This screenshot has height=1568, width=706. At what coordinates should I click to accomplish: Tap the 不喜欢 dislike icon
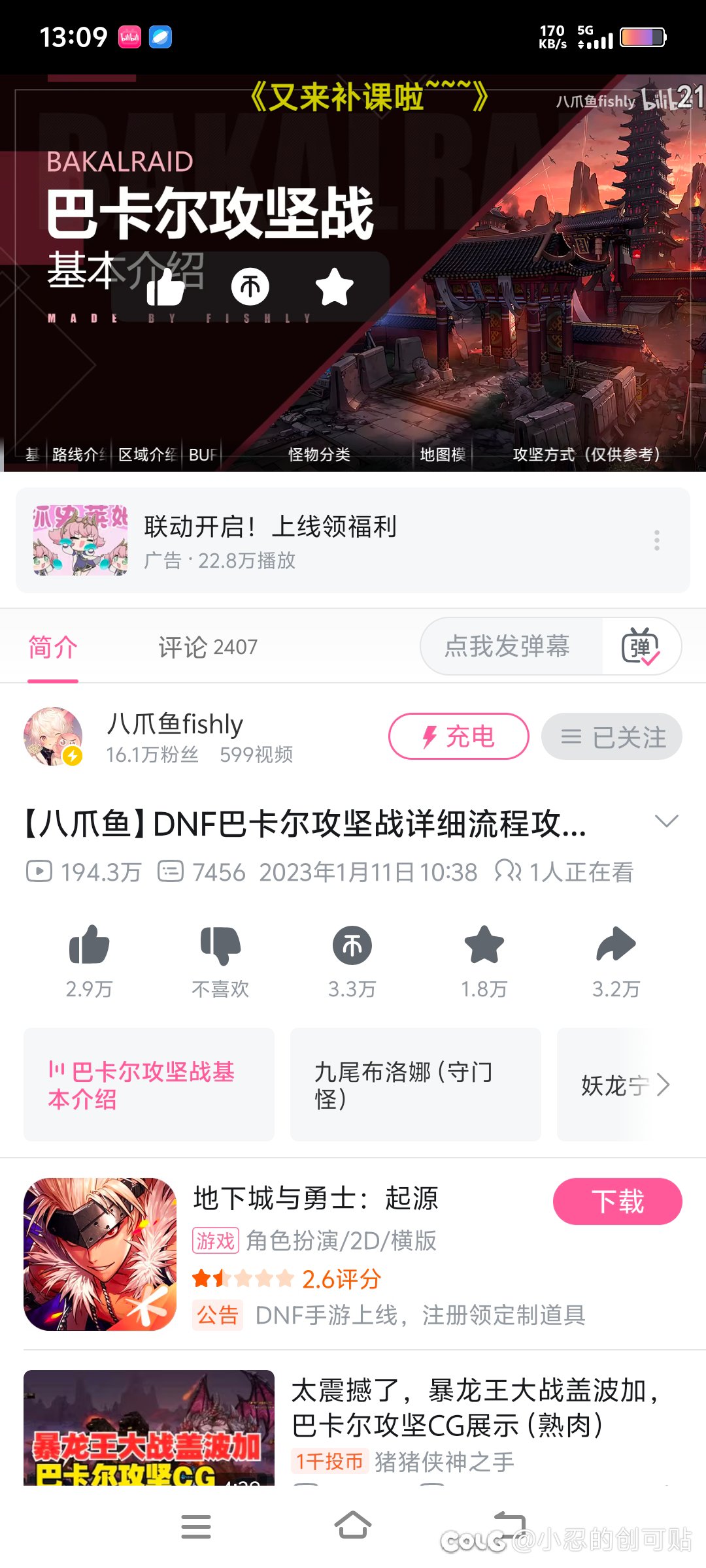coord(220,946)
